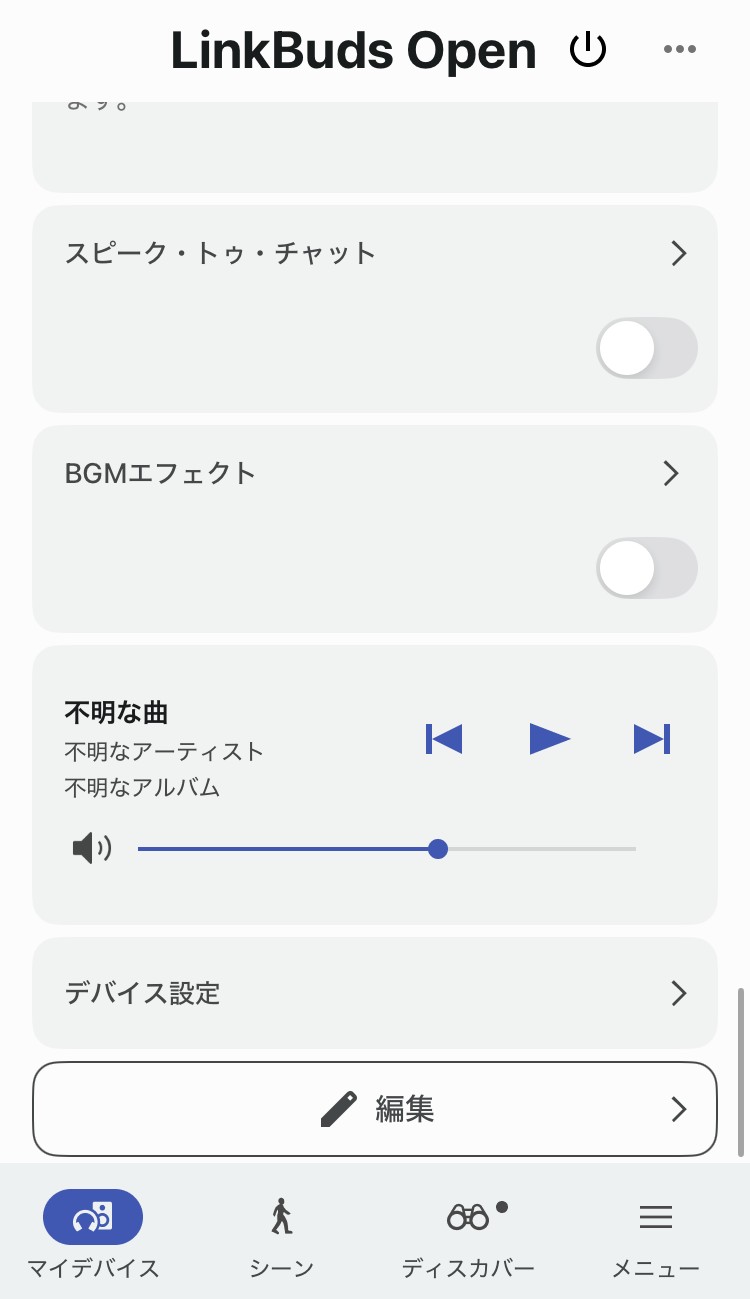
Task: Expand スピーク・トゥ・チャット settings via chevron
Action: (678, 254)
